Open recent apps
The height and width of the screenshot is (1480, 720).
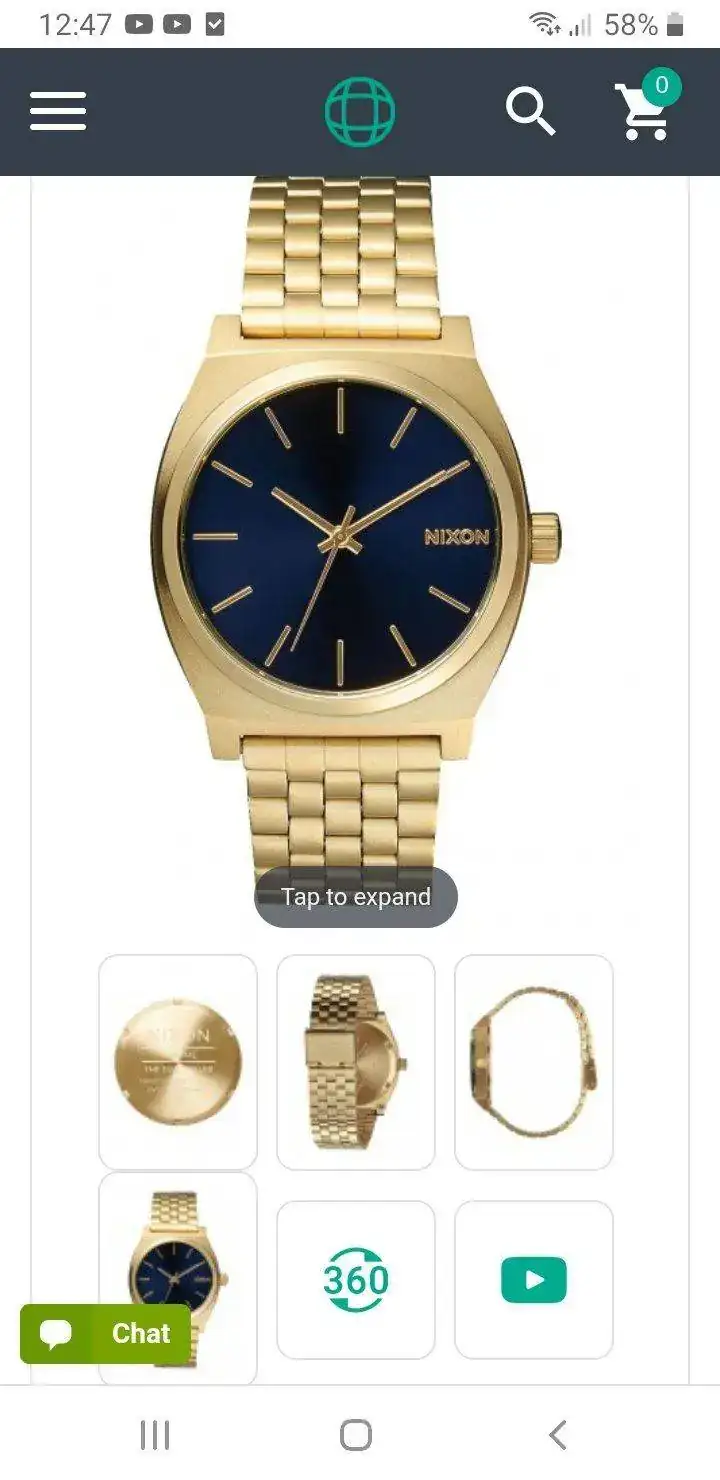[x=155, y=1435]
